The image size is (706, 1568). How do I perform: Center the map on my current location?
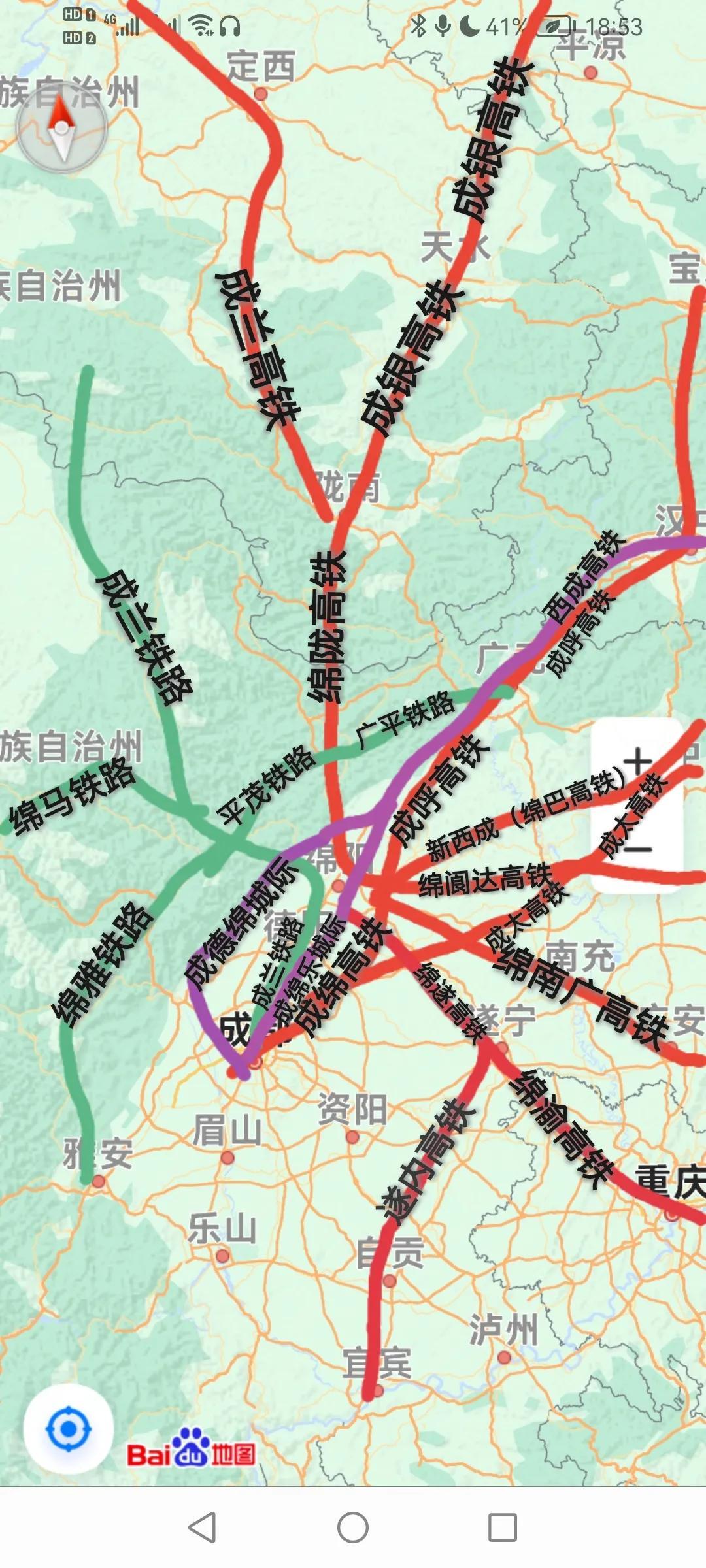[x=69, y=1429]
